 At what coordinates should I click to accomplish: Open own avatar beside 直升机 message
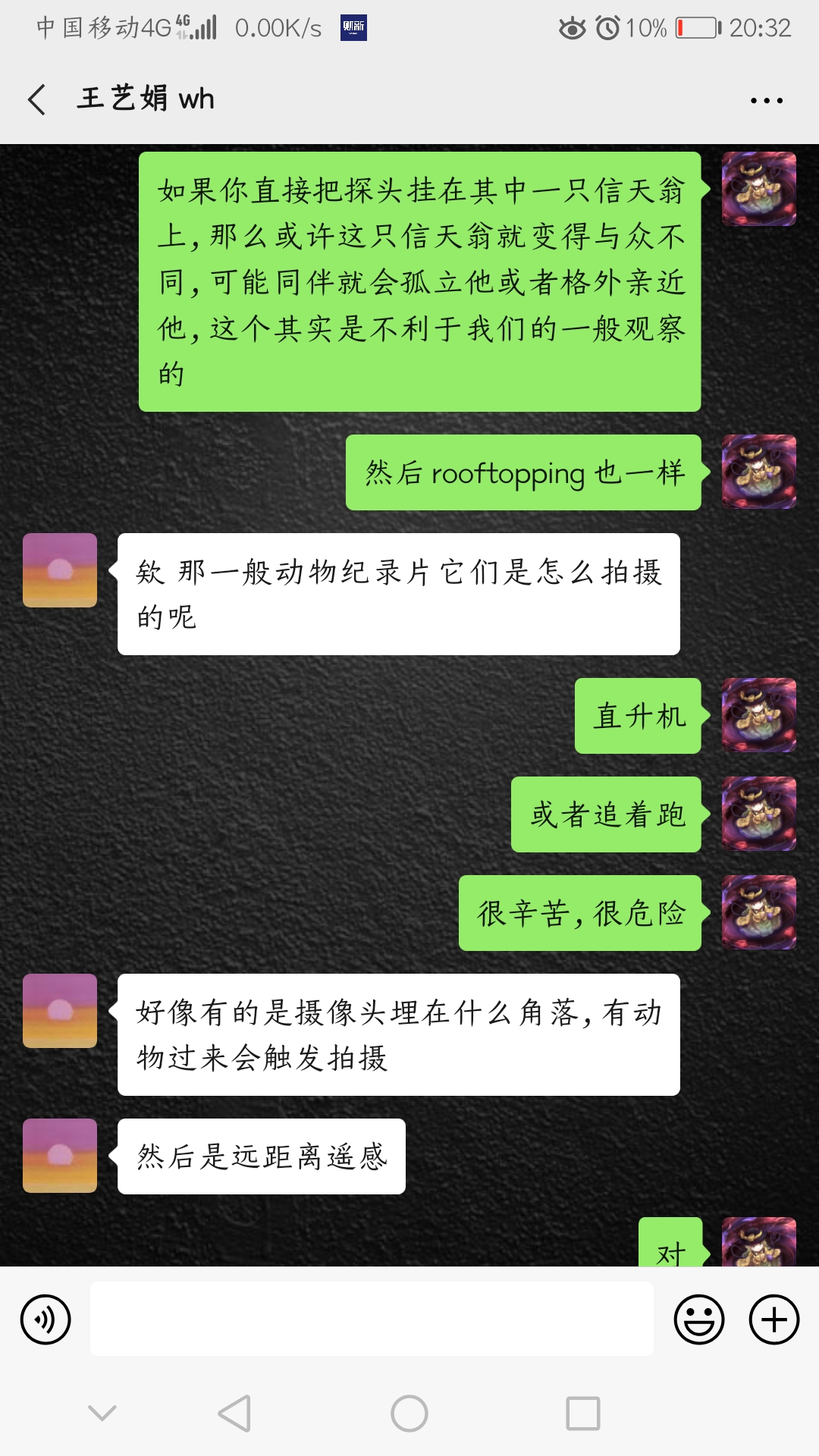pos(758,715)
